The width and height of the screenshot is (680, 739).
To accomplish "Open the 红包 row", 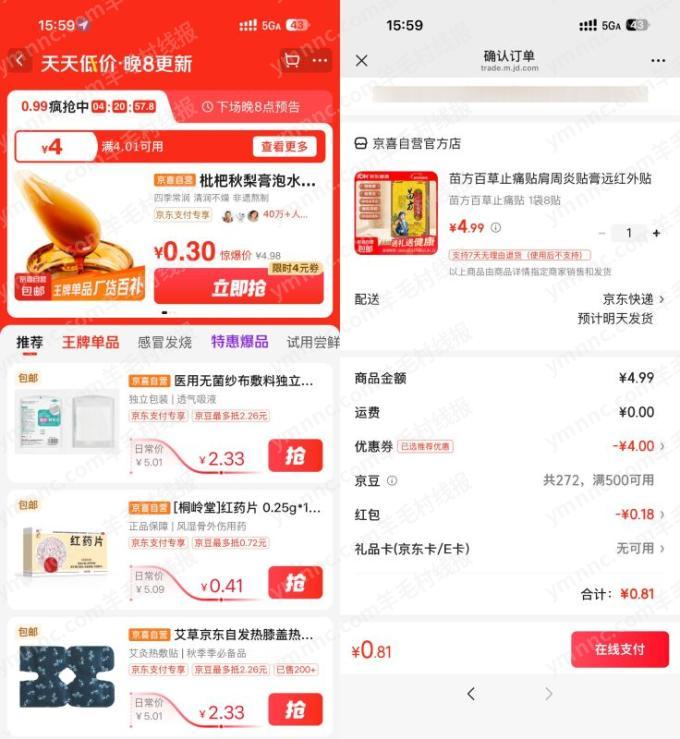I will pyautogui.click(x=638, y=514).
